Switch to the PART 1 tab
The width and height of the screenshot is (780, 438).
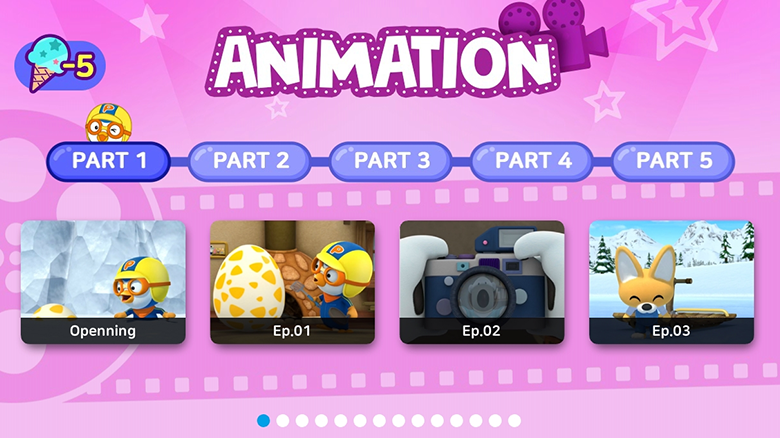pyautogui.click(x=109, y=161)
